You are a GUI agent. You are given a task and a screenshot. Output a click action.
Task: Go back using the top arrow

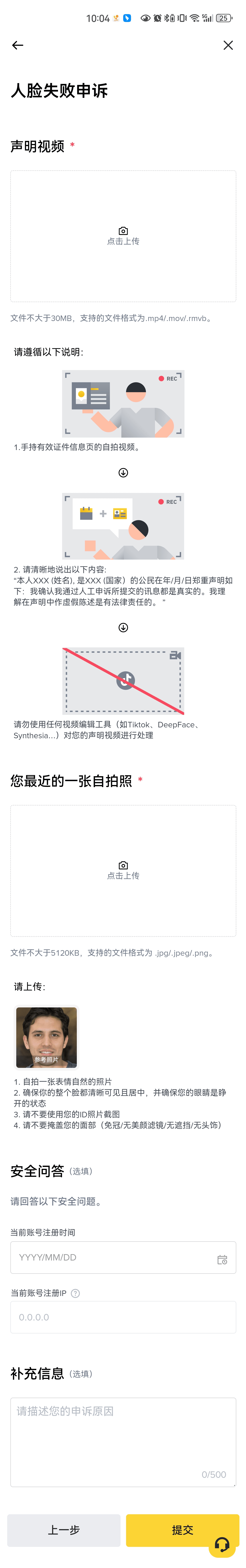18,45
